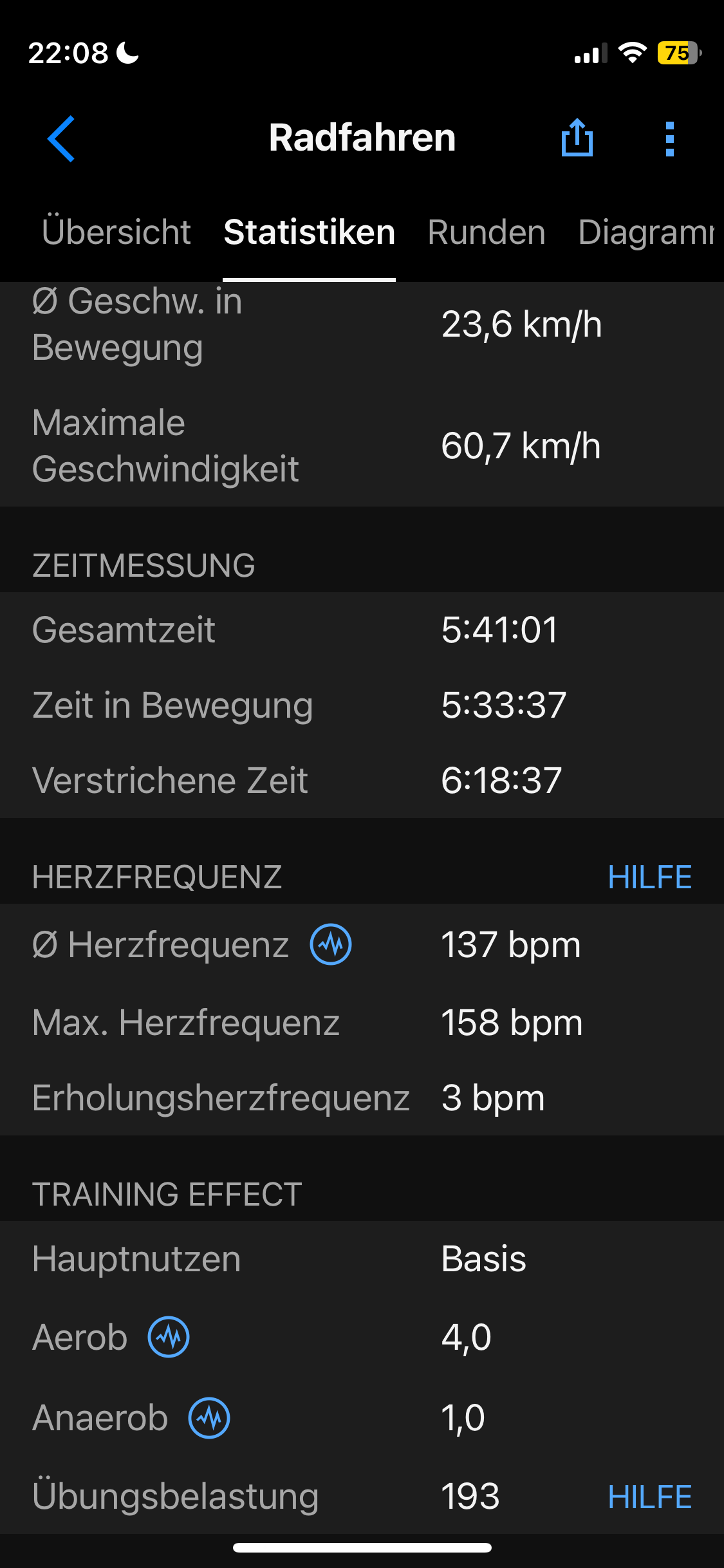
Task: Switch to the Übersicht tab
Action: click(116, 232)
